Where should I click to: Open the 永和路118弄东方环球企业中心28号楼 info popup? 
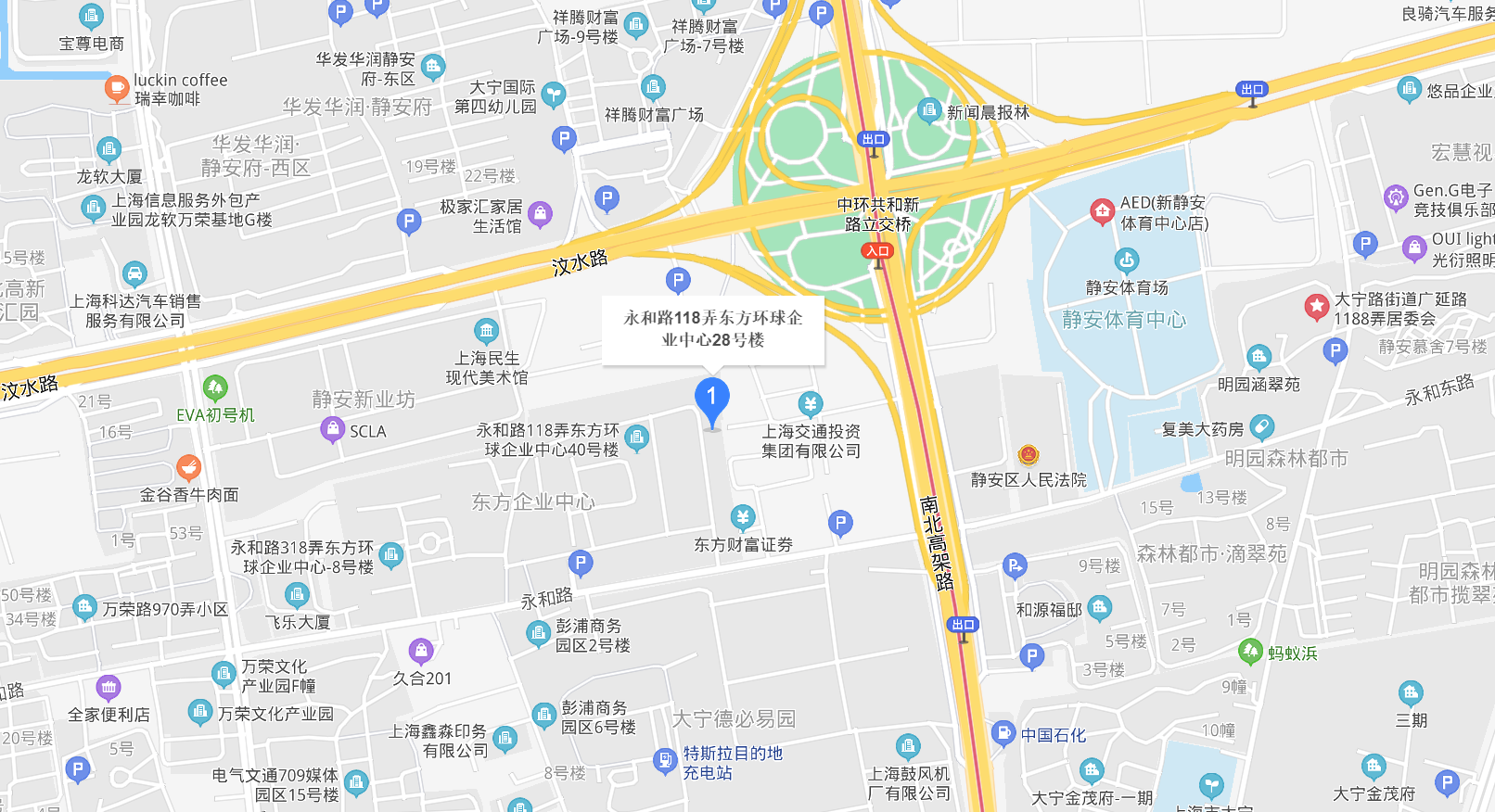click(x=712, y=329)
